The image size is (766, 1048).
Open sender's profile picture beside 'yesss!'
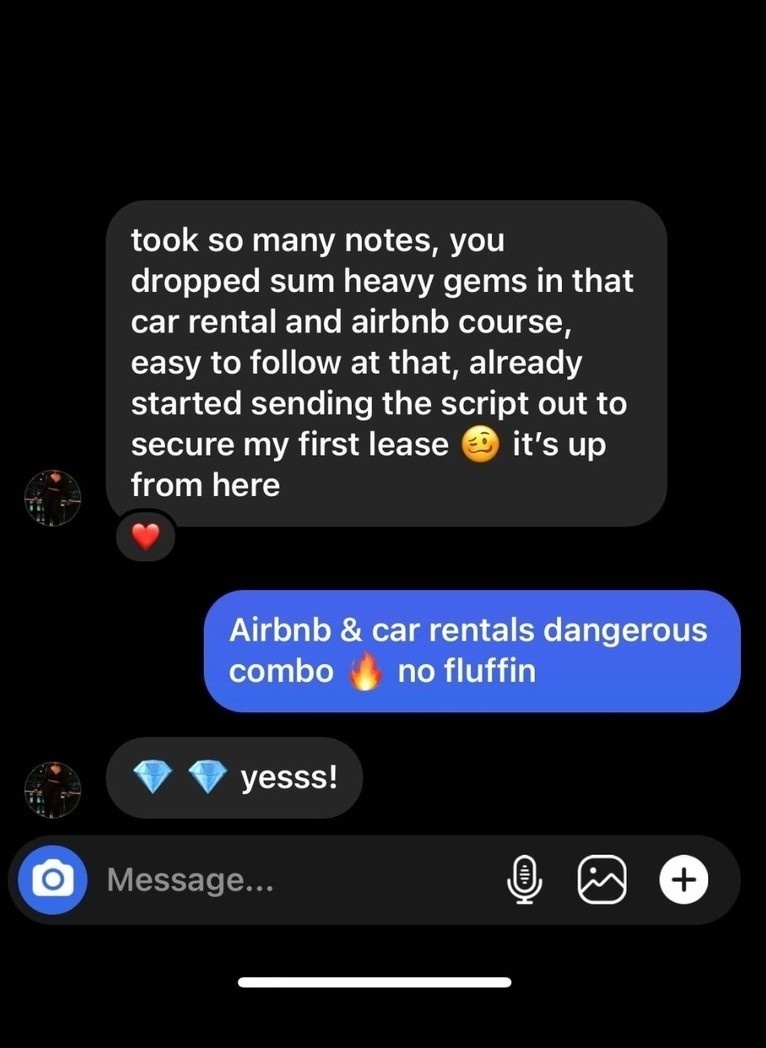[x=52, y=789]
